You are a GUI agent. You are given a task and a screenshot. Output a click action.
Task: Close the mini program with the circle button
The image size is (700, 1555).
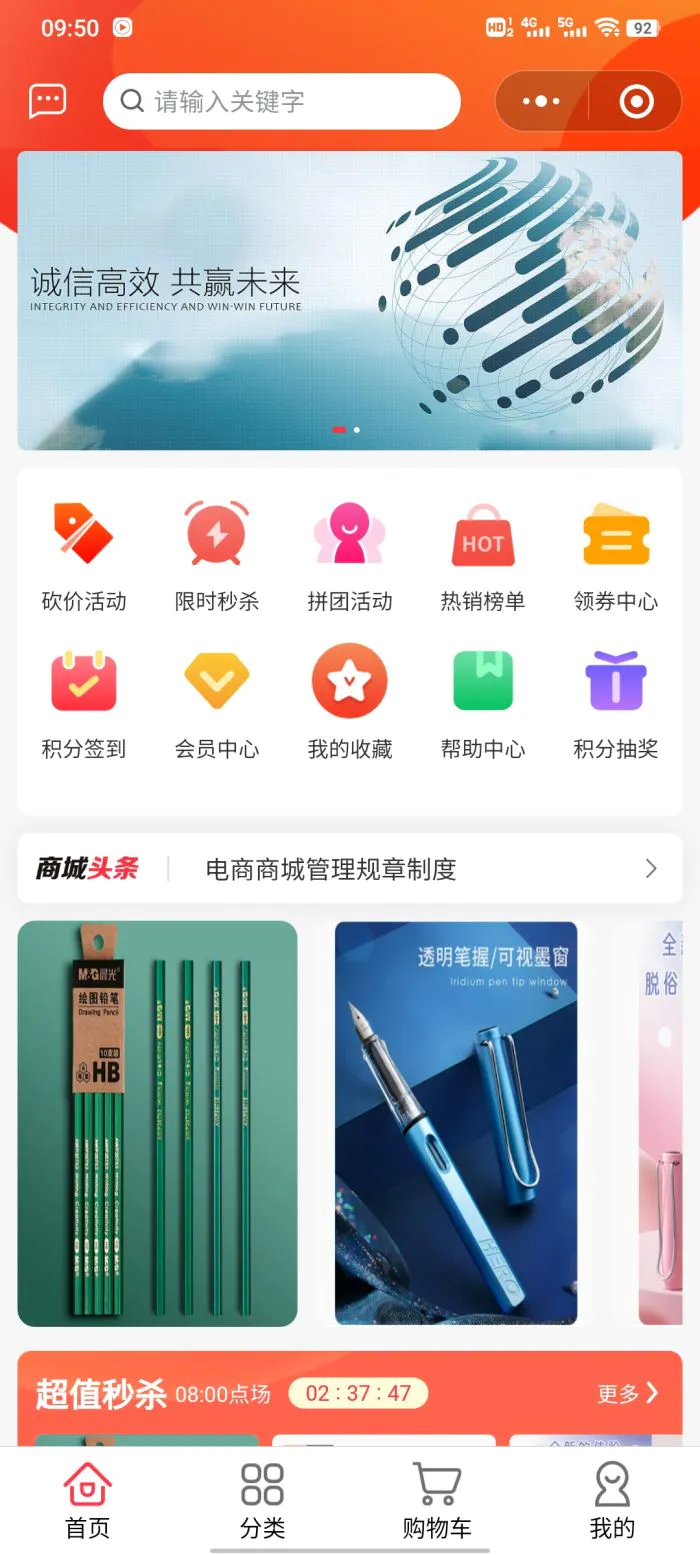636,101
